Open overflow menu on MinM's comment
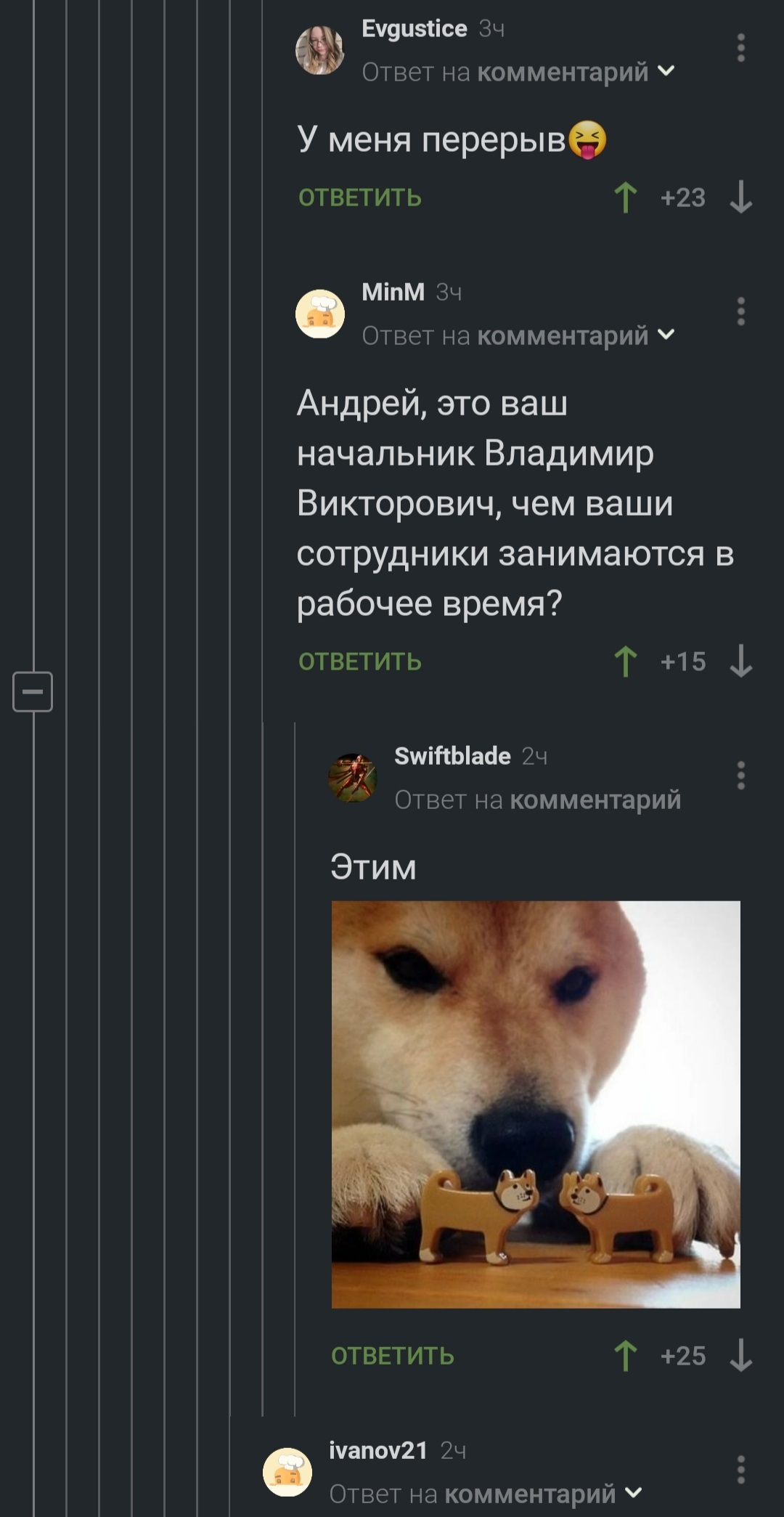784x1517 pixels. 740,312
